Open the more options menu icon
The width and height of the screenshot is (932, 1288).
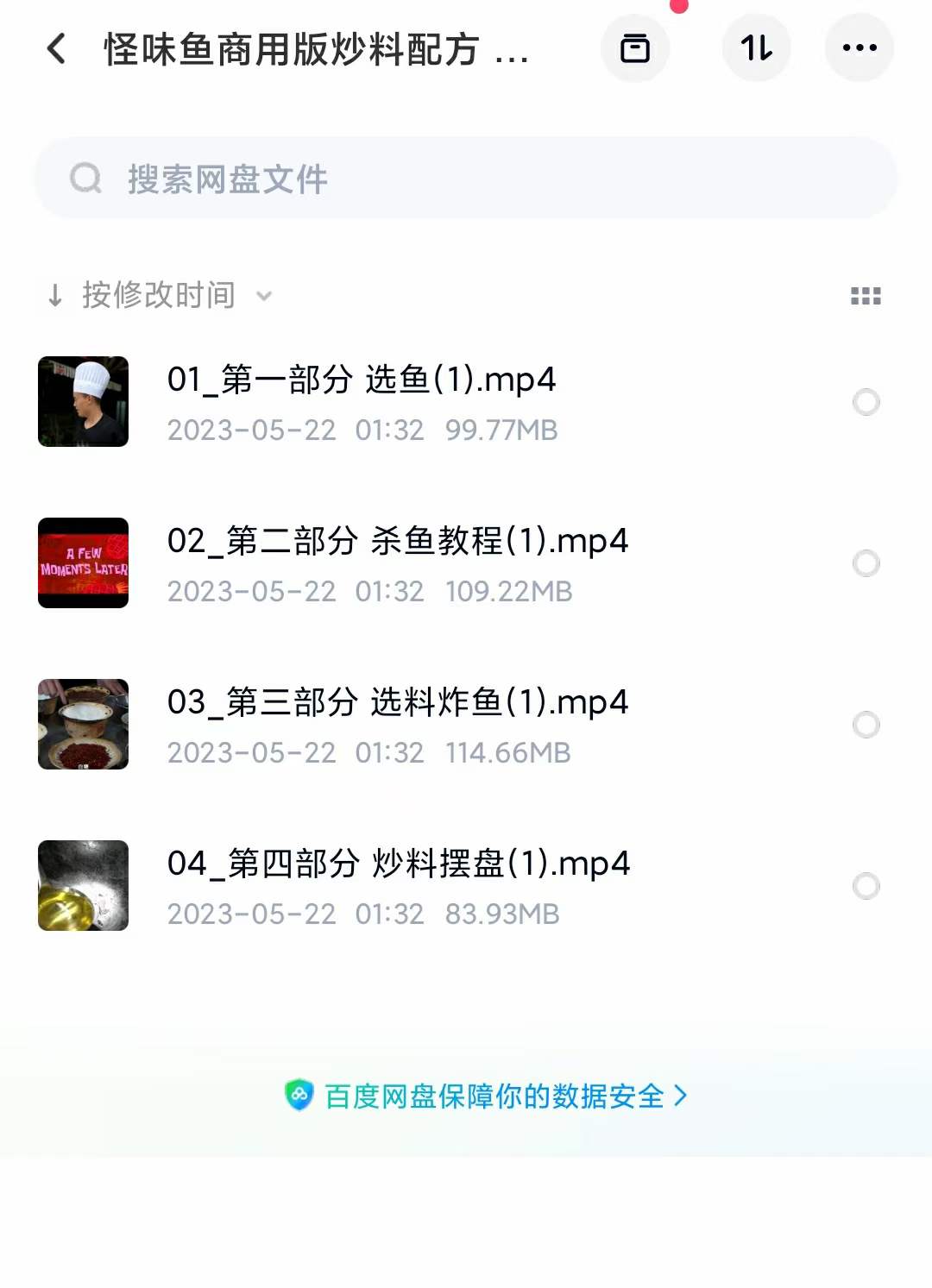tap(860, 49)
